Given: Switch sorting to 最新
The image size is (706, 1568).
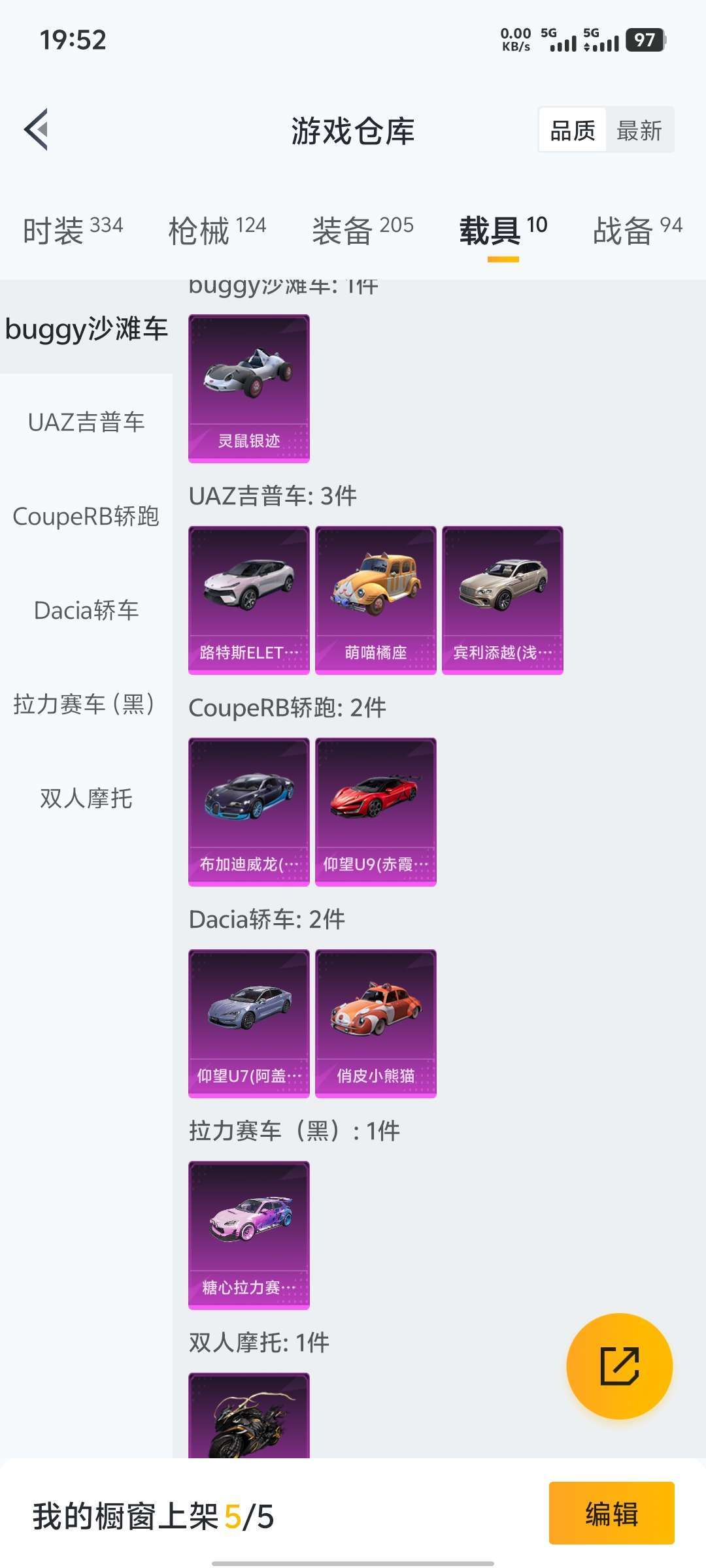Looking at the screenshot, I should pyautogui.click(x=639, y=130).
